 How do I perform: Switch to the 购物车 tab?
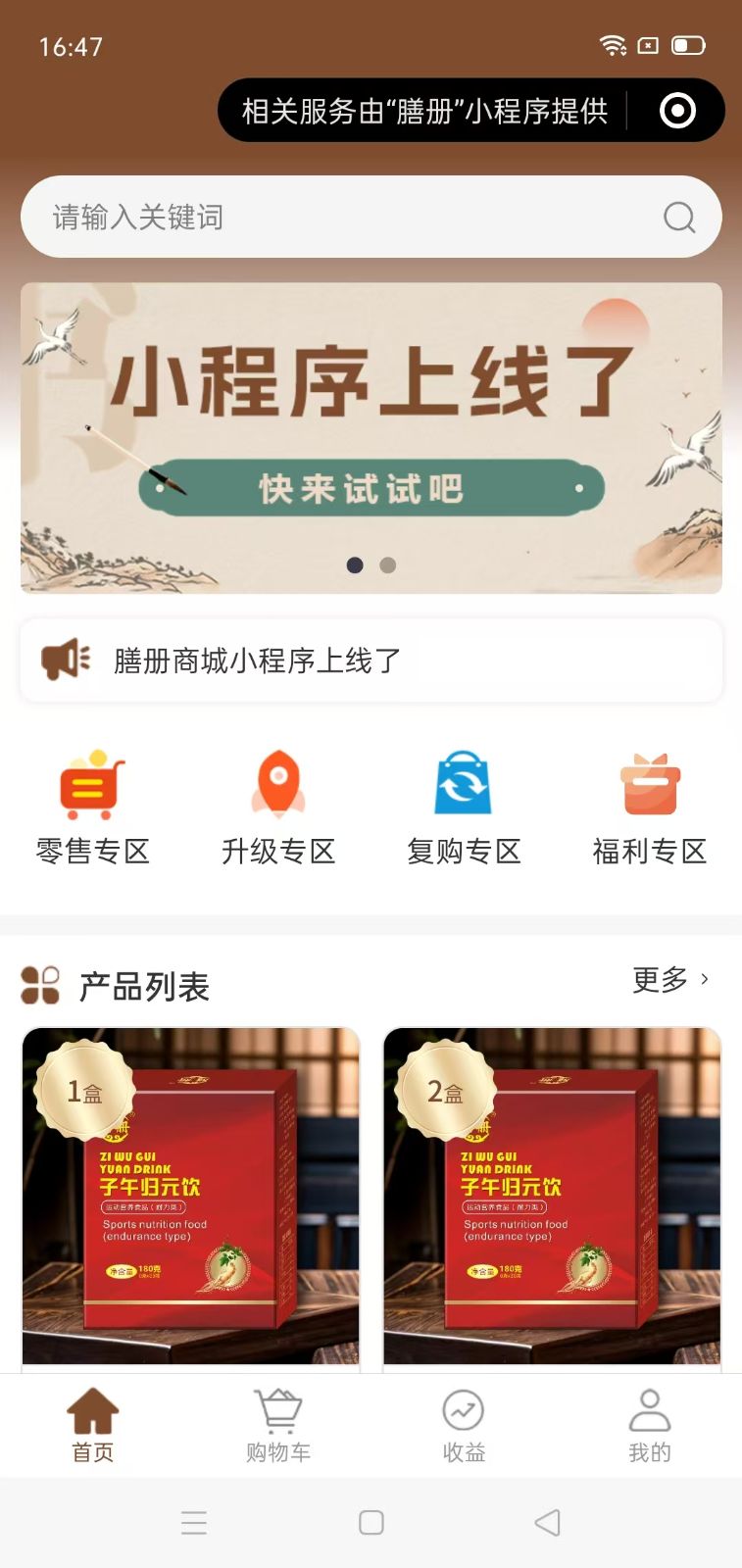278,1427
